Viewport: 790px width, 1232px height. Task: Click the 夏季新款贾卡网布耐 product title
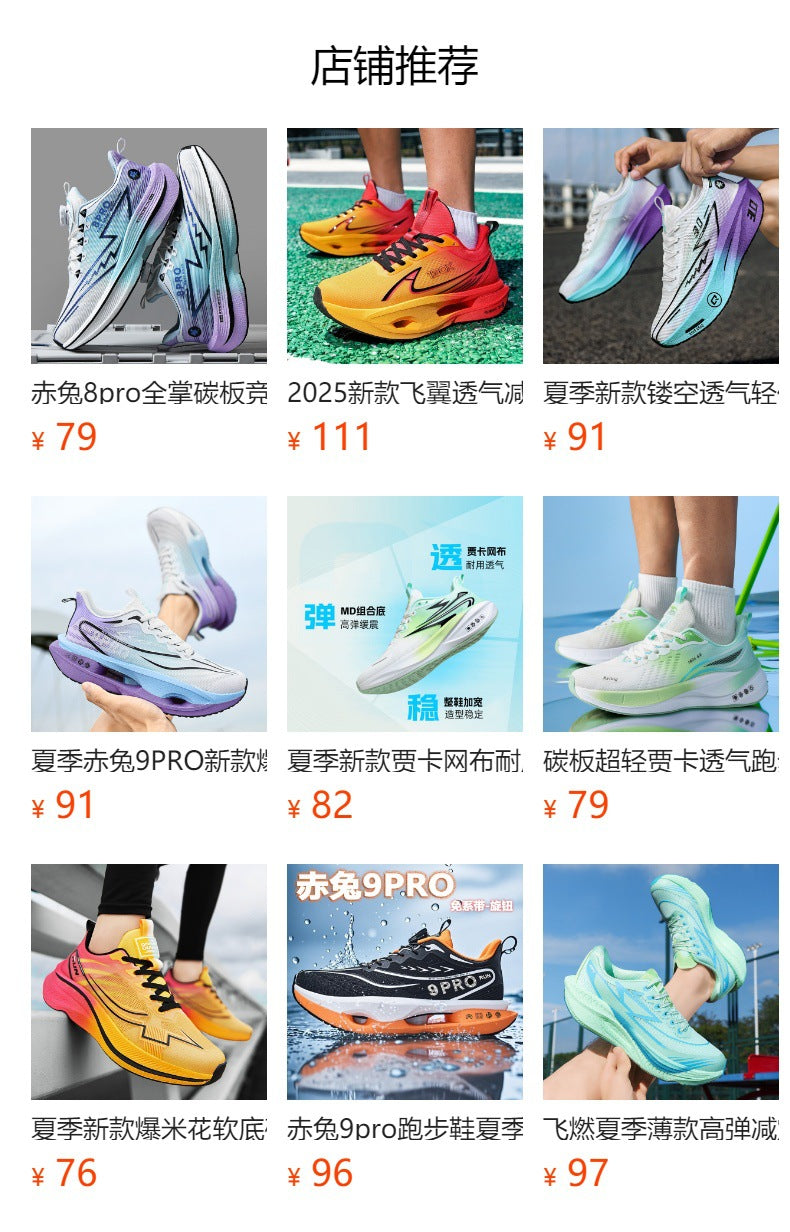(404, 761)
